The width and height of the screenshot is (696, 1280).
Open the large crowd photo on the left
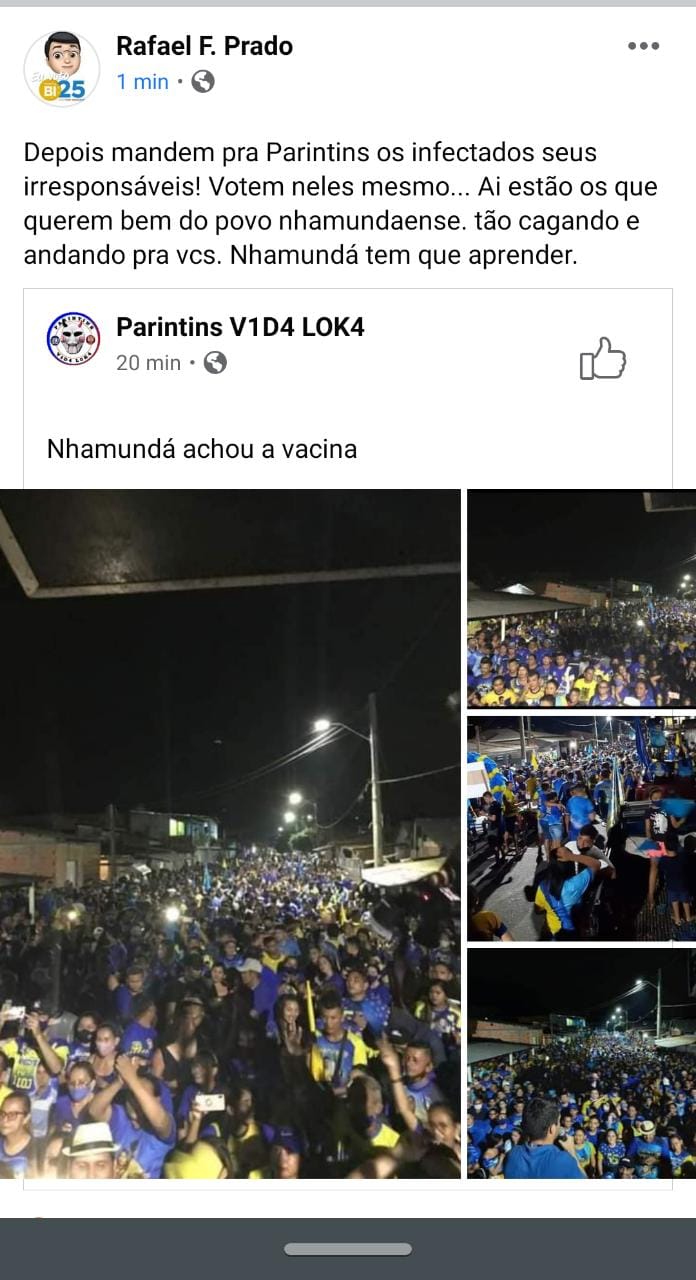point(230,832)
